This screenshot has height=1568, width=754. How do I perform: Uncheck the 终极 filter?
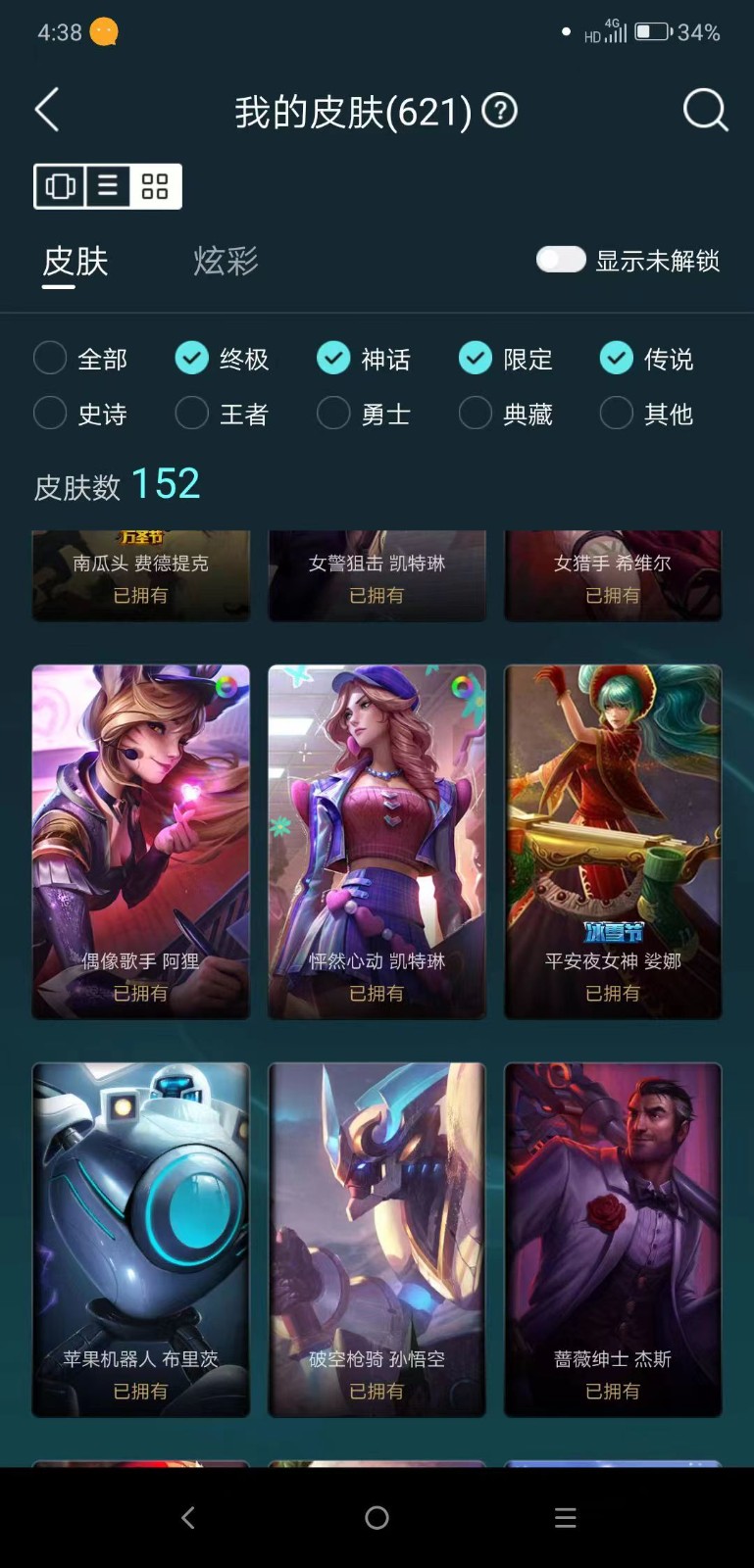(222, 359)
